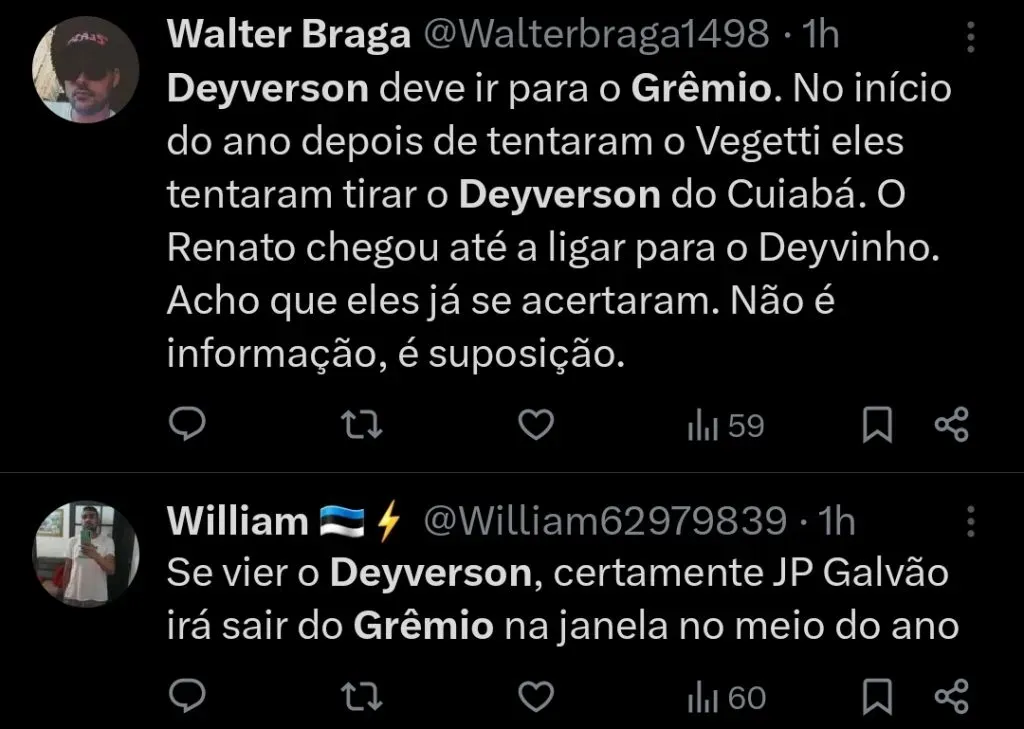Open overflow menu on Walter Braga's tweet

(x=970, y=37)
